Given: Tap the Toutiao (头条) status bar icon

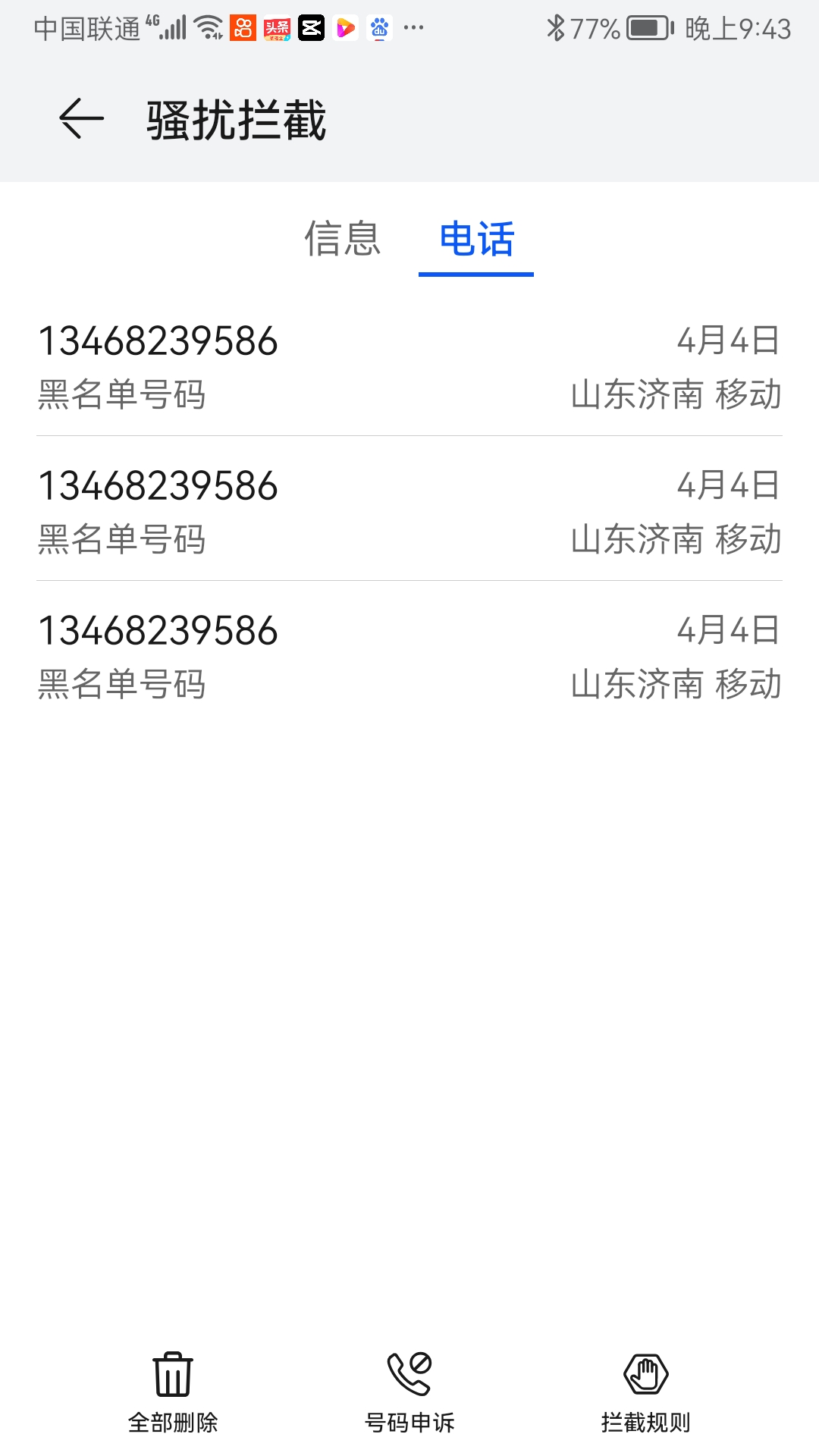Looking at the screenshot, I should click(x=279, y=28).
